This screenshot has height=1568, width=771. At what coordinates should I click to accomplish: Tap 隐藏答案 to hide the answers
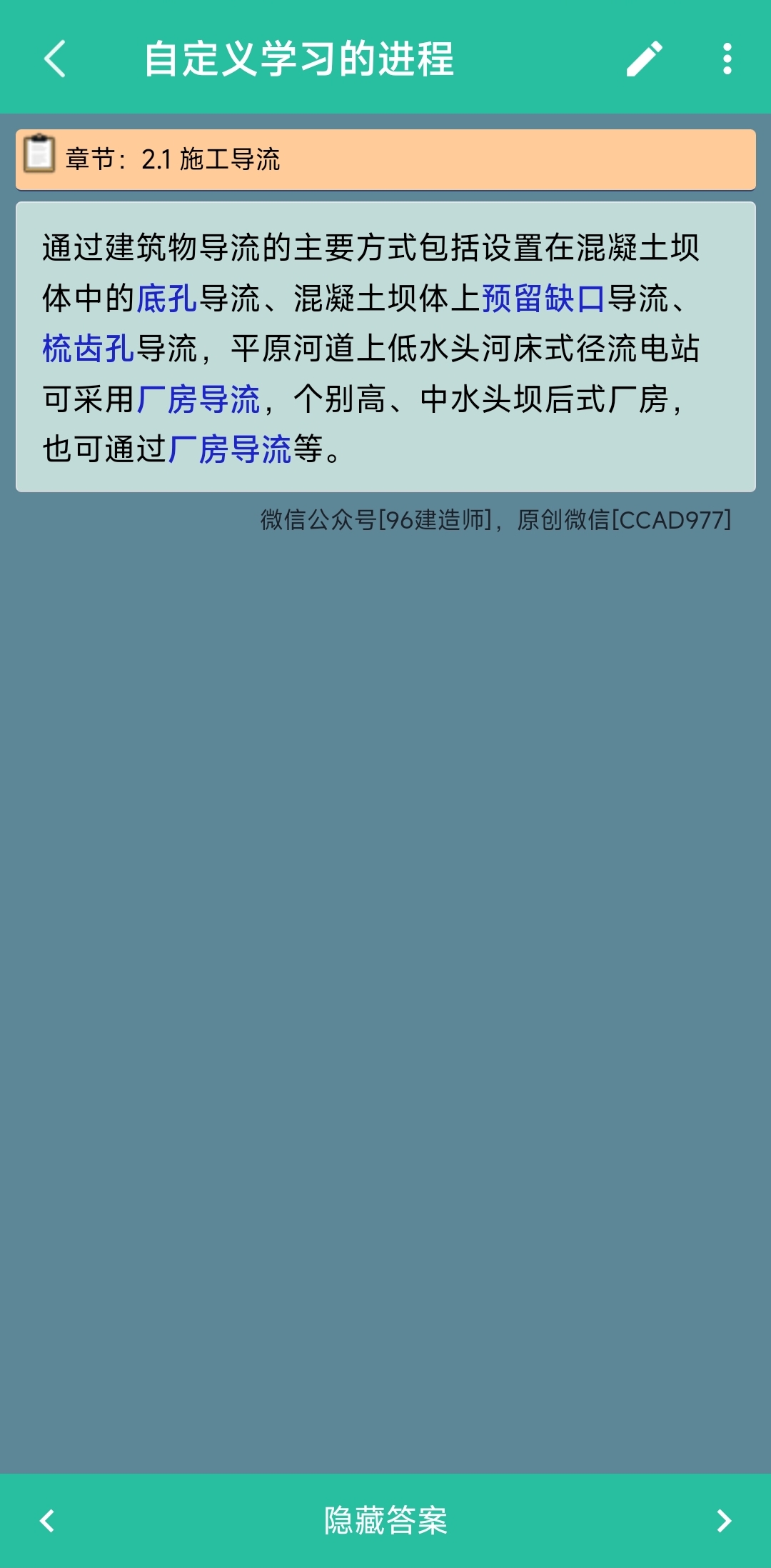[x=385, y=1520]
